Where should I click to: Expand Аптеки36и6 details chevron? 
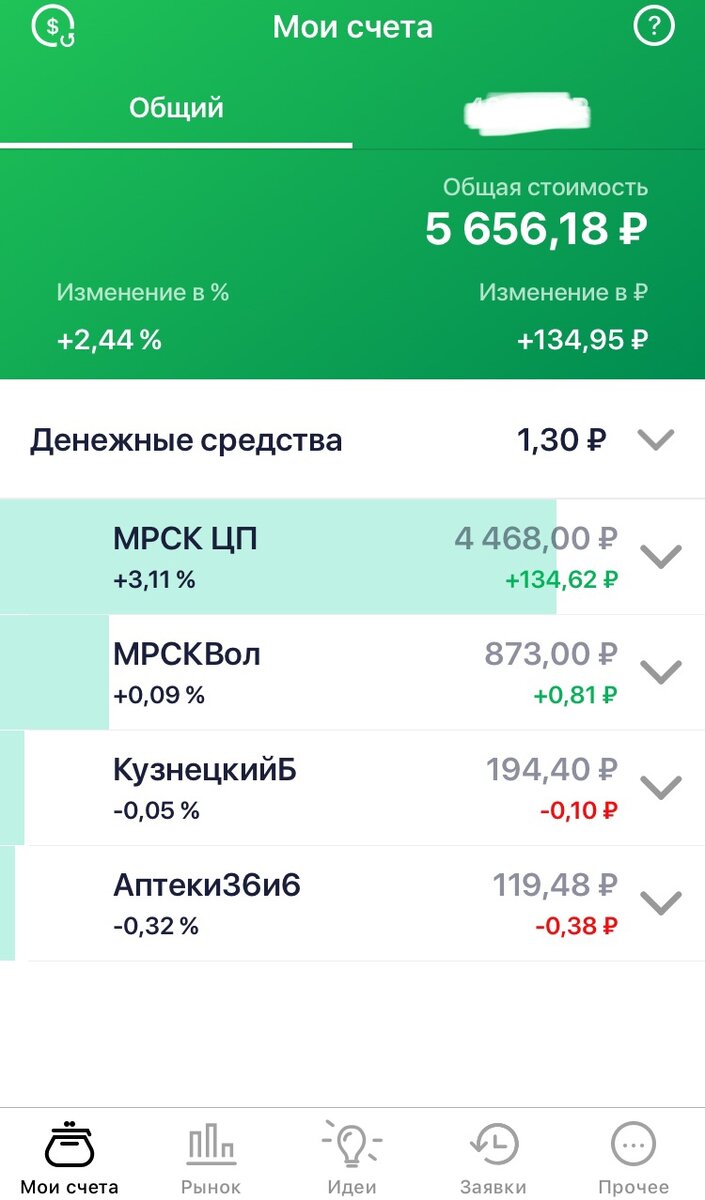[x=660, y=903]
